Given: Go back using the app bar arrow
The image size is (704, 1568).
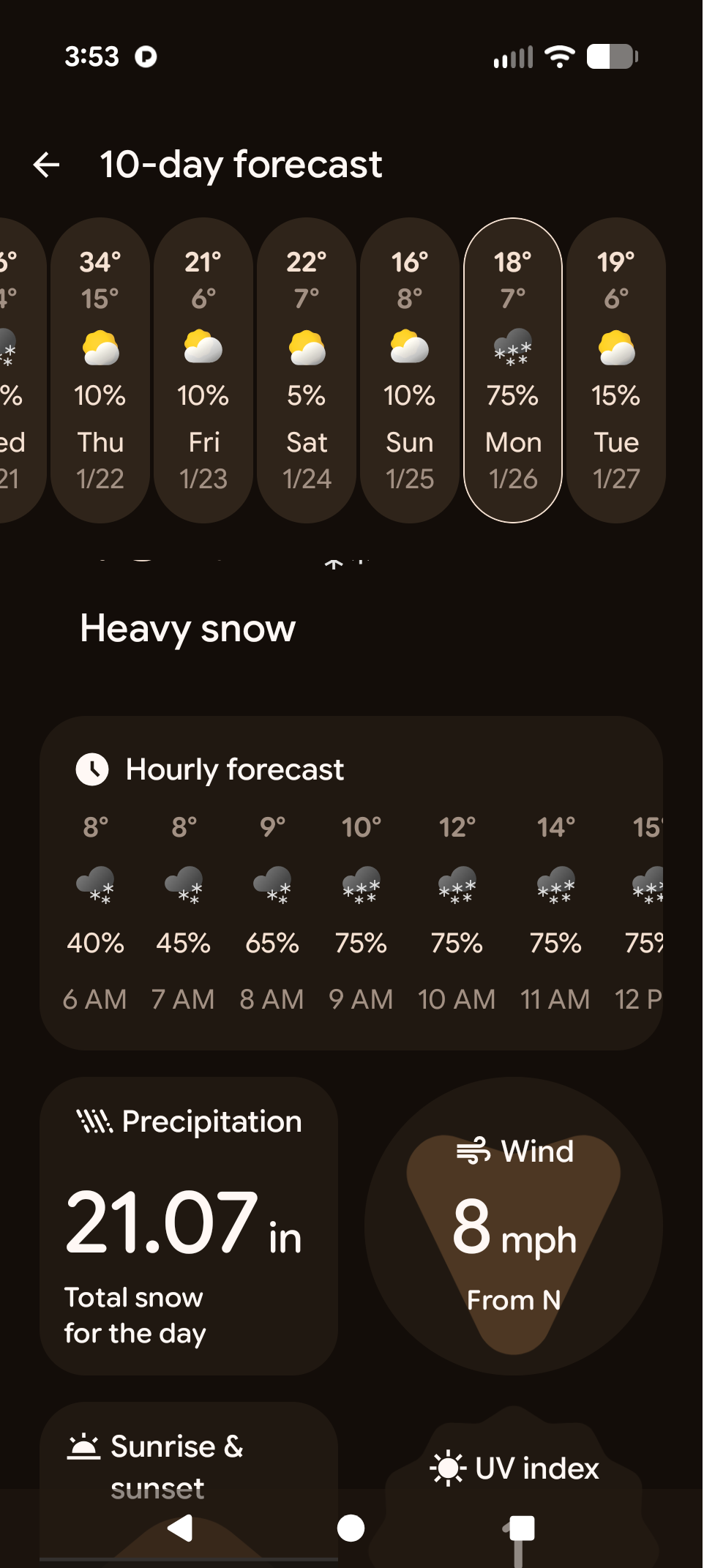Looking at the screenshot, I should [47, 165].
